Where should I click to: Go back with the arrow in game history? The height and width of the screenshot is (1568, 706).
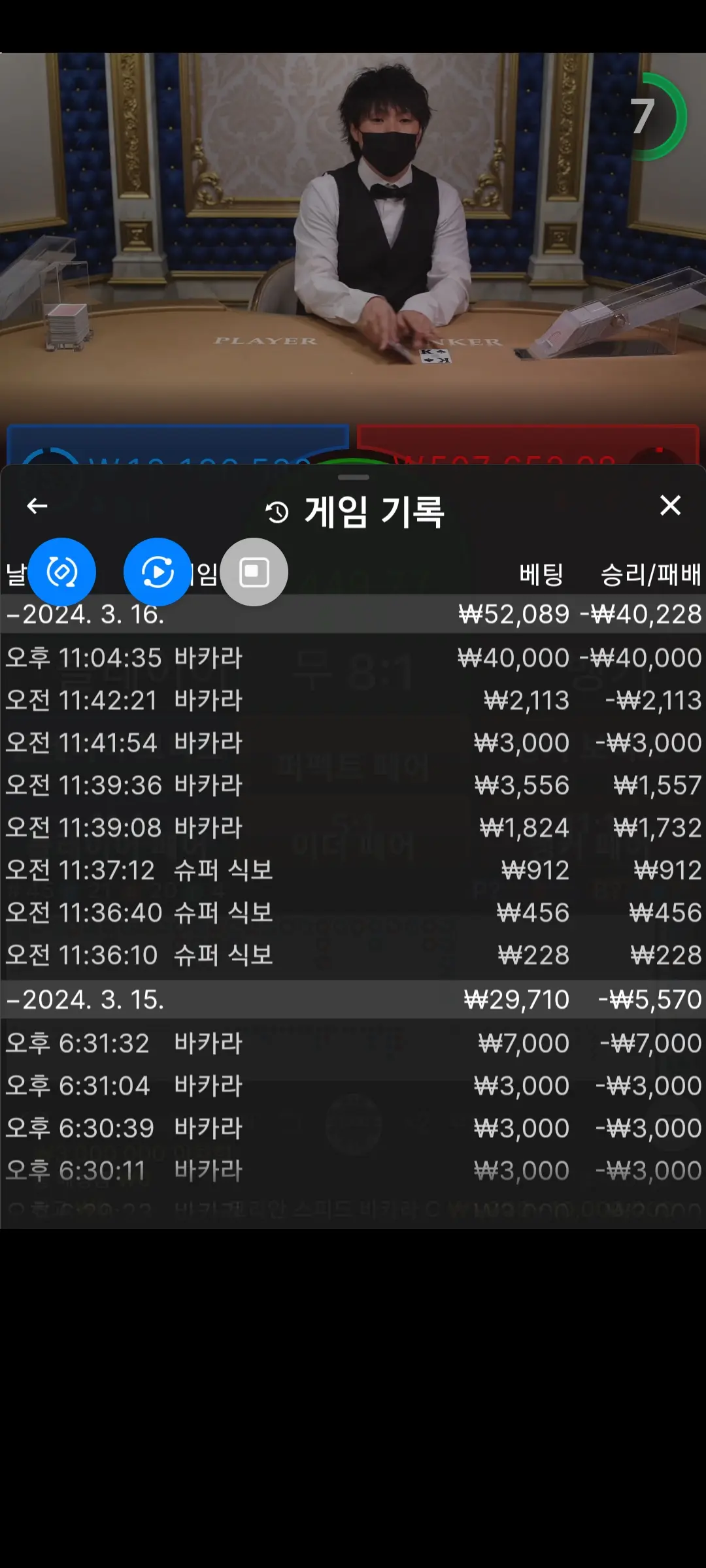pos(37,506)
